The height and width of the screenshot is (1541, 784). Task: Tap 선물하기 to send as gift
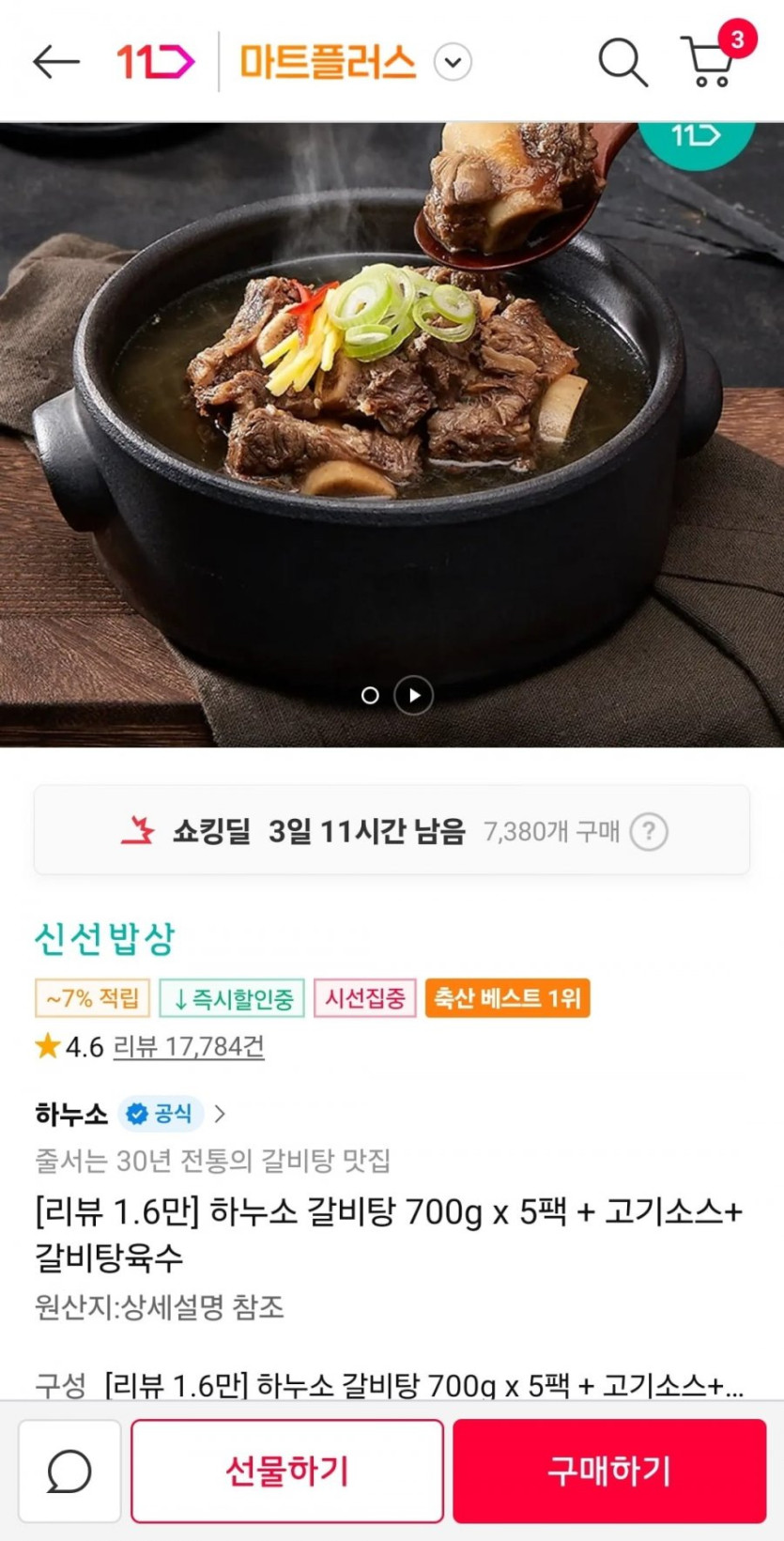coord(286,1471)
